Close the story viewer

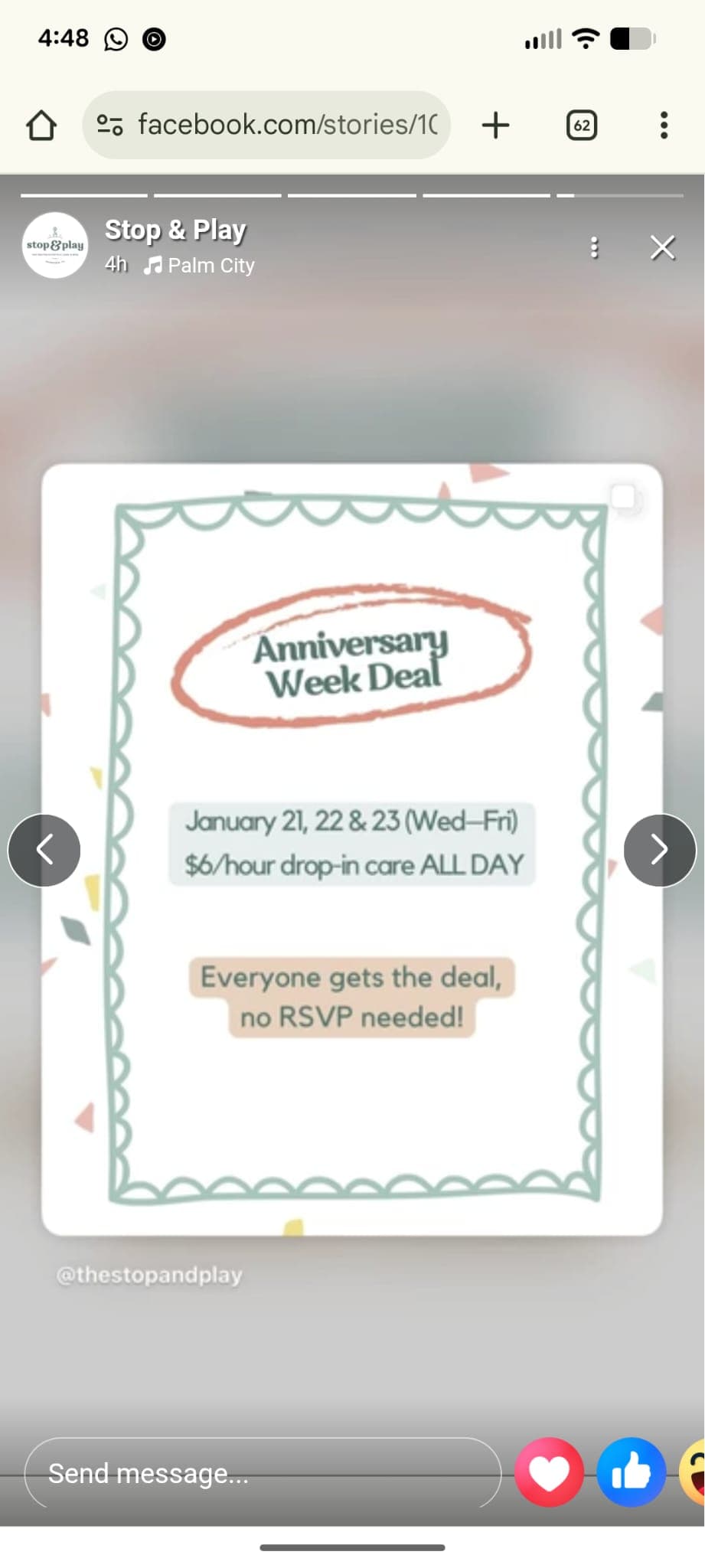click(662, 247)
